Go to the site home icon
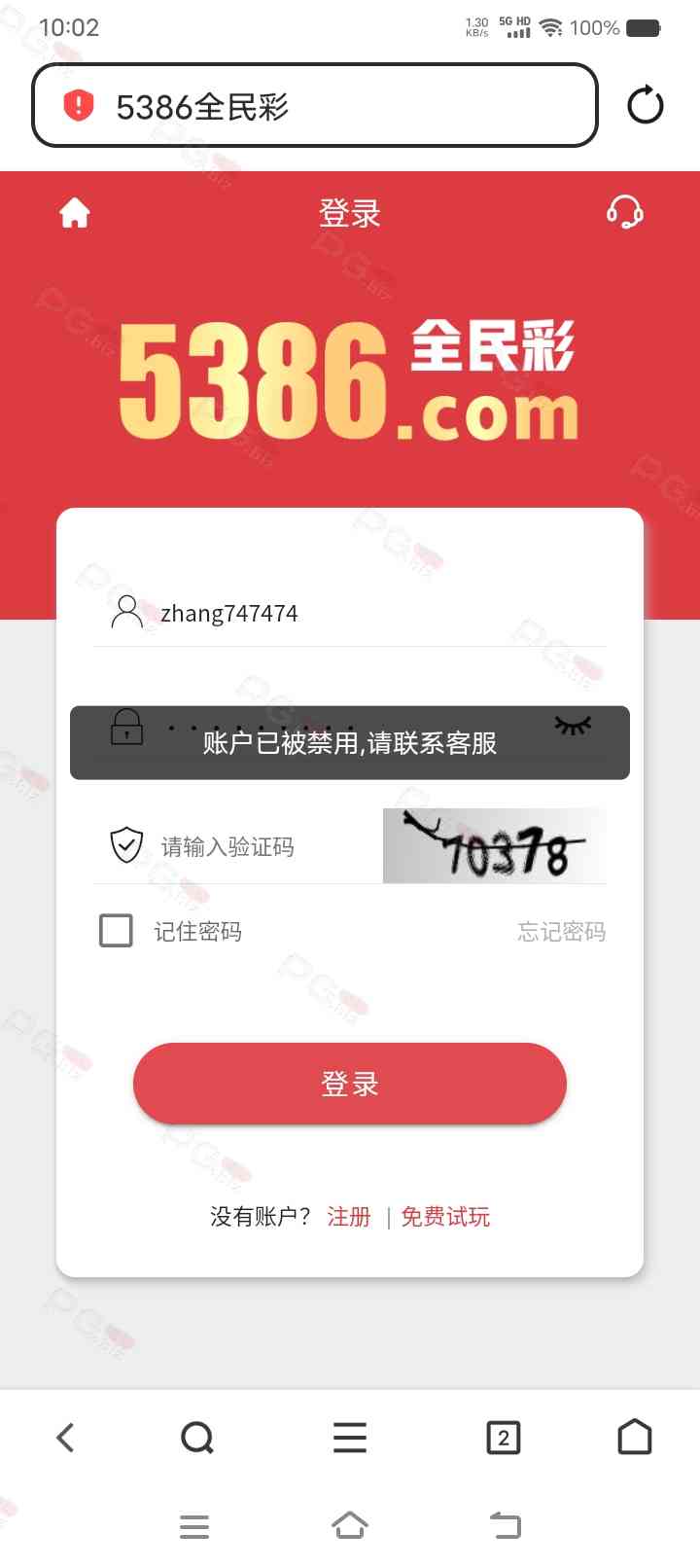The height and width of the screenshot is (1568, 700). coord(75,212)
